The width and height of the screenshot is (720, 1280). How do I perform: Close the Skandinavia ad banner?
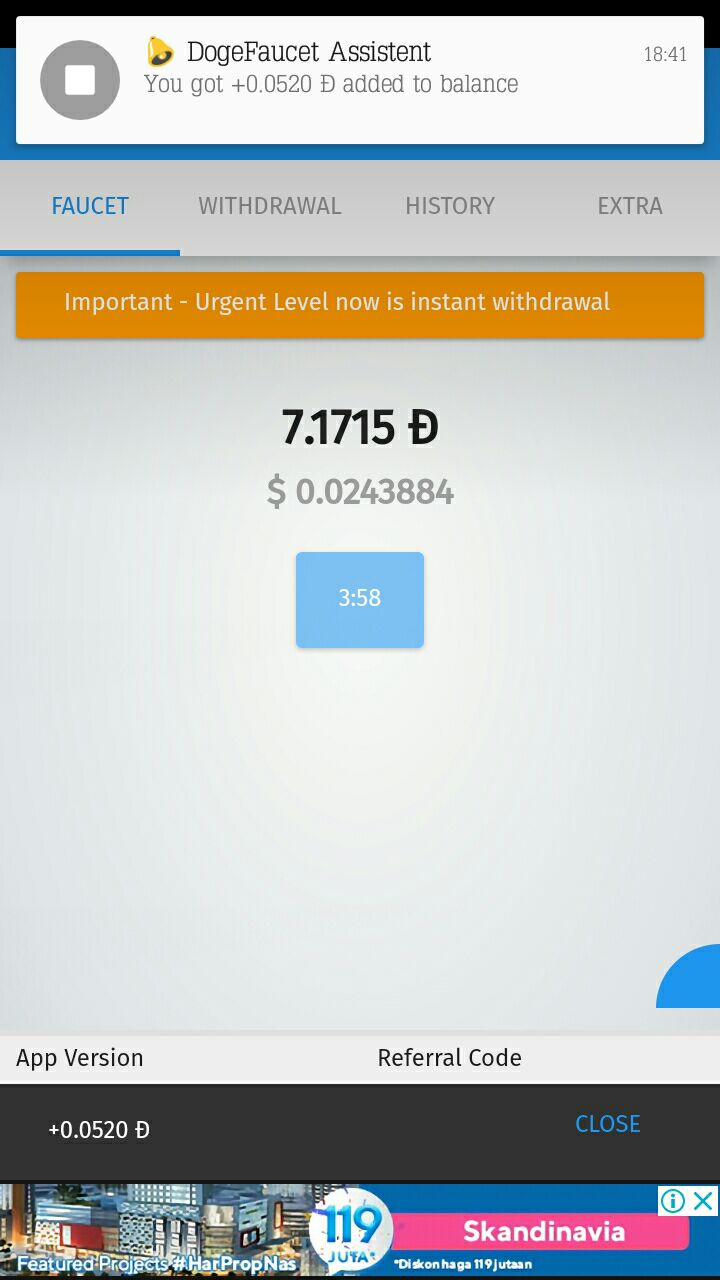(x=705, y=1200)
